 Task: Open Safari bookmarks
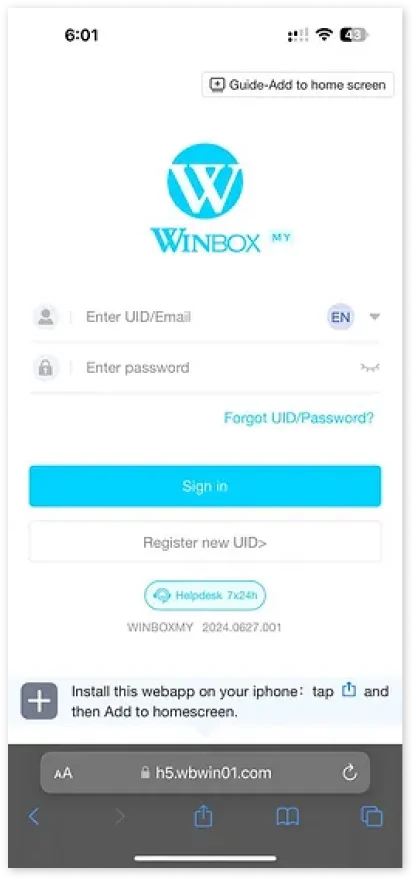point(288,817)
